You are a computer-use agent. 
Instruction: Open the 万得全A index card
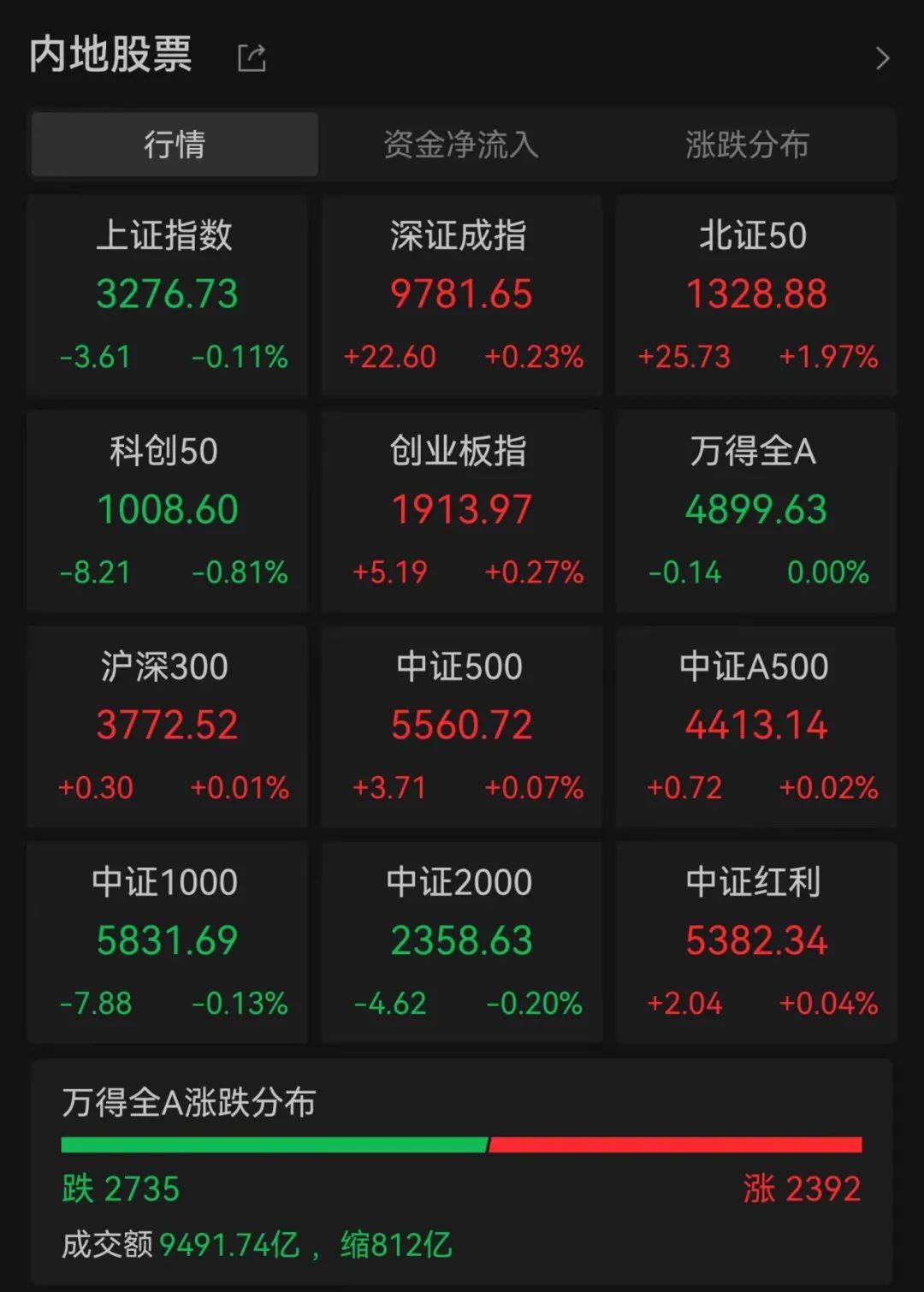click(x=755, y=511)
